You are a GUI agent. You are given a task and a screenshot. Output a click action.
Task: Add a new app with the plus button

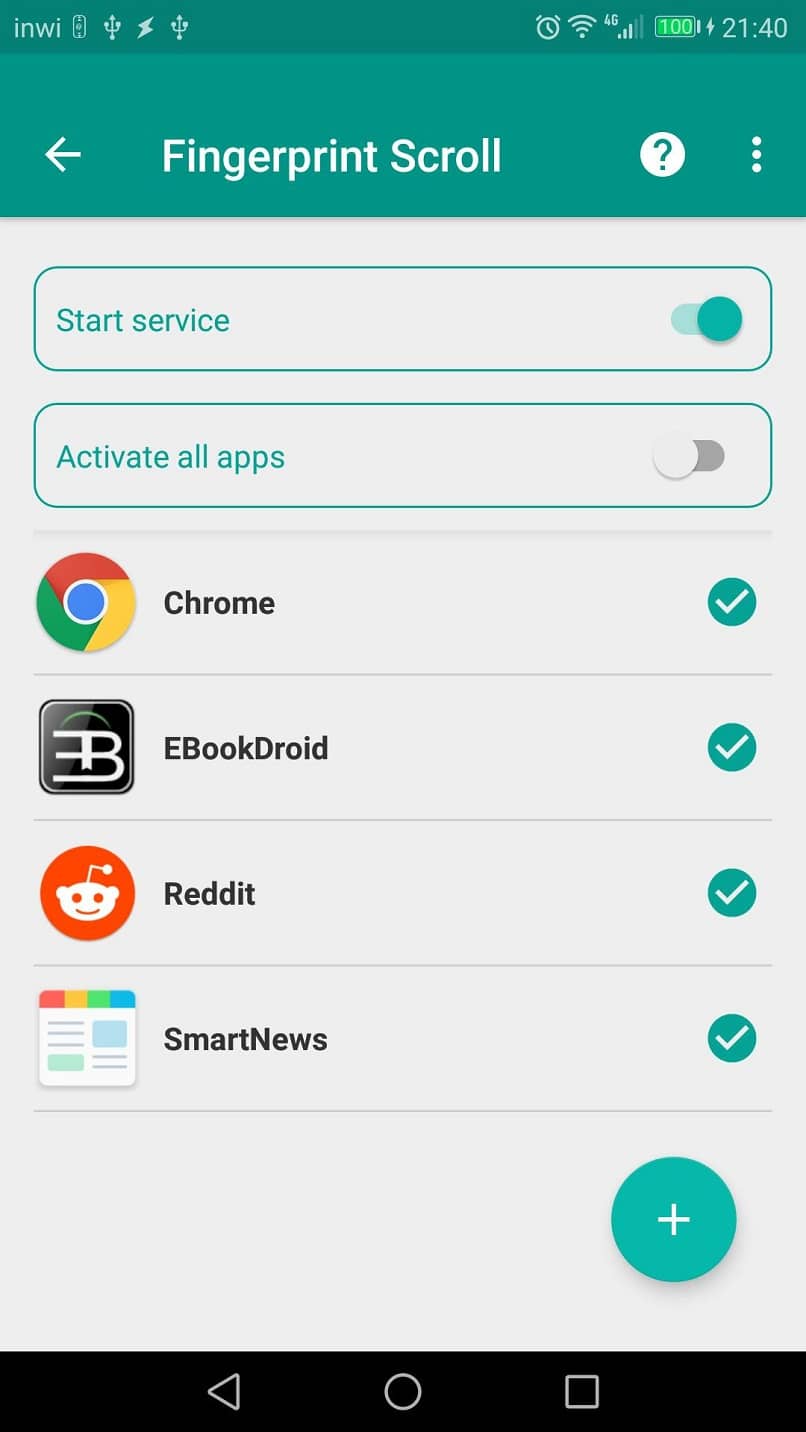673,1219
